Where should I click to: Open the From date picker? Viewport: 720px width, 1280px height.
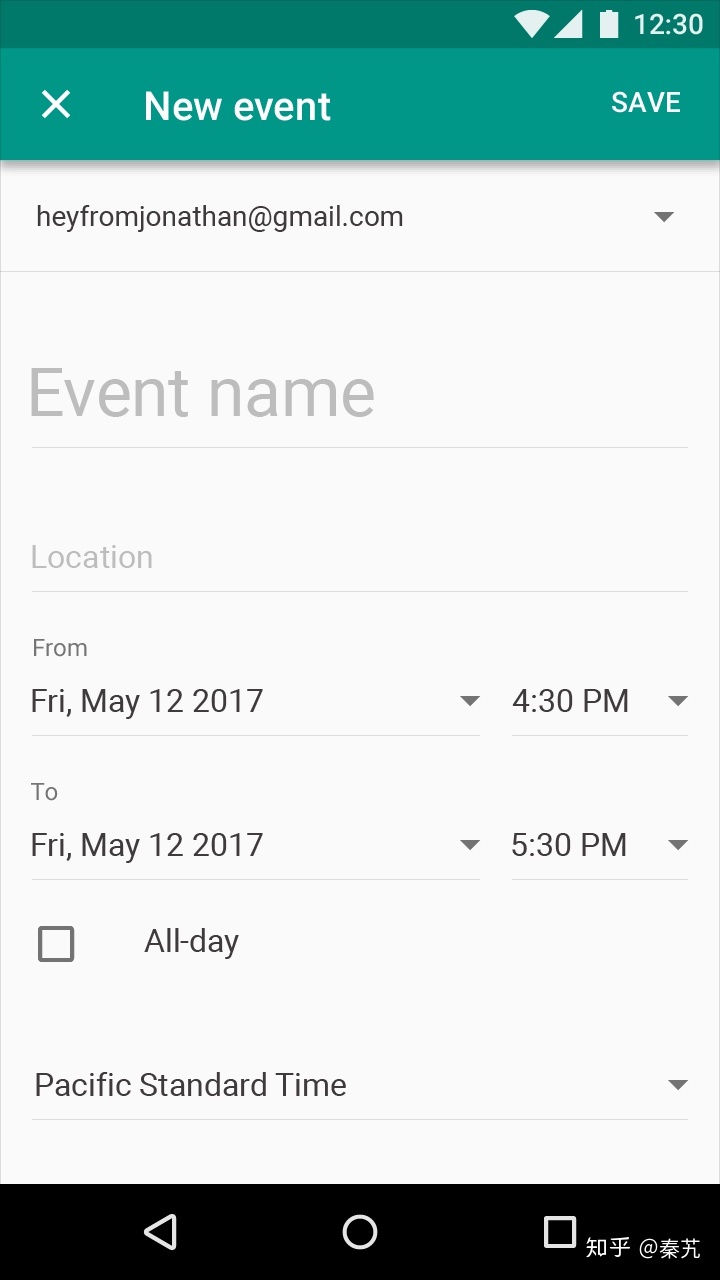coord(256,702)
